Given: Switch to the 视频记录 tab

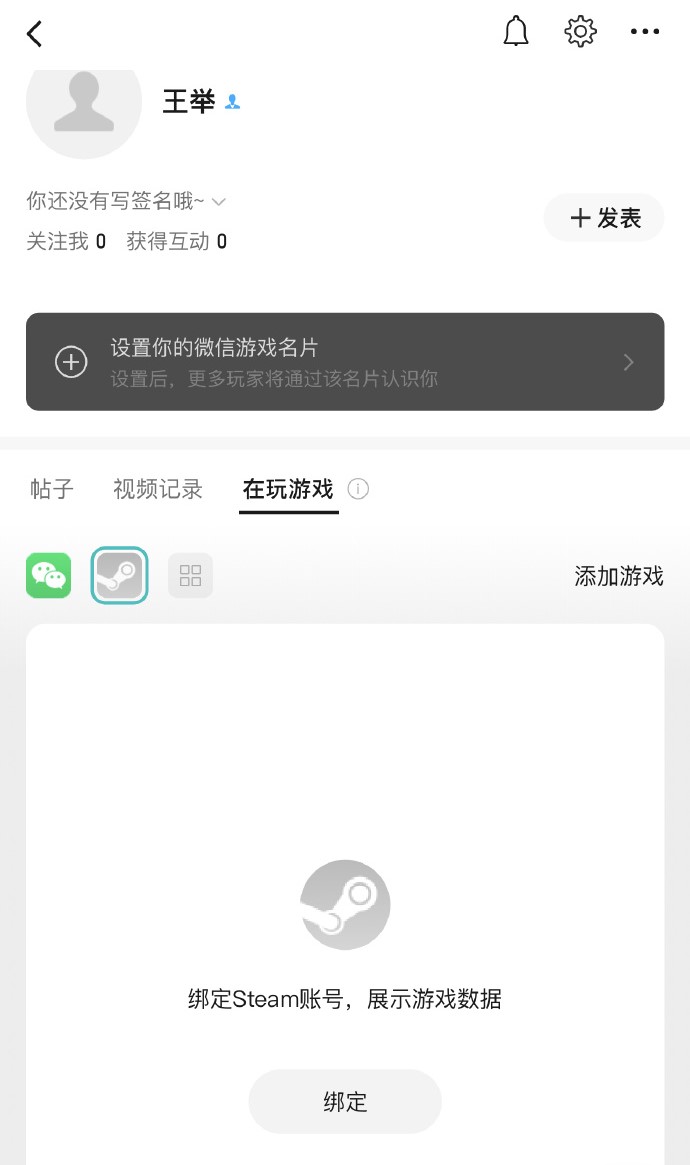Looking at the screenshot, I should tap(158, 489).
